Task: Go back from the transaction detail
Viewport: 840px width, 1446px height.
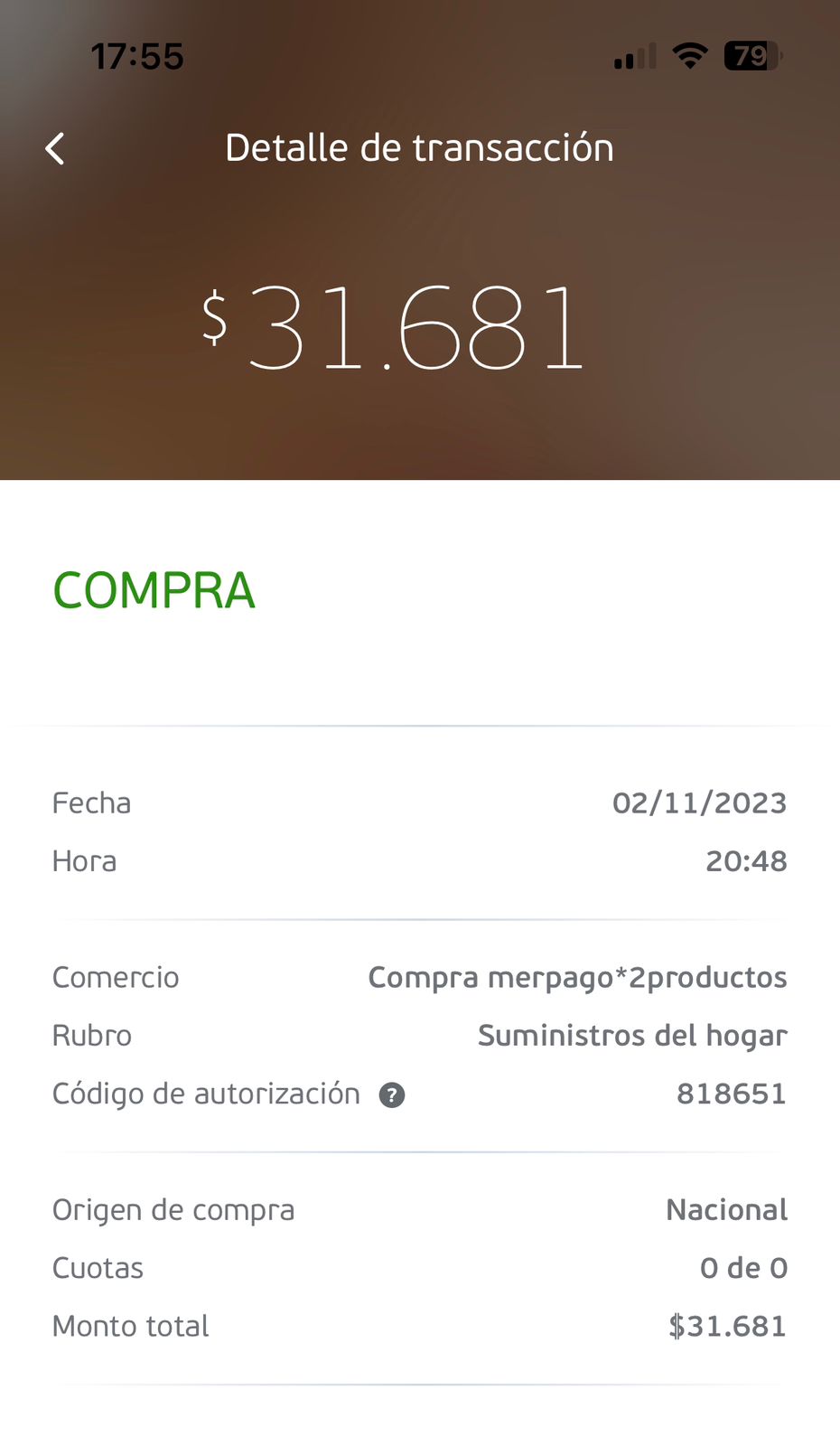Action: [x=55, y=149]
